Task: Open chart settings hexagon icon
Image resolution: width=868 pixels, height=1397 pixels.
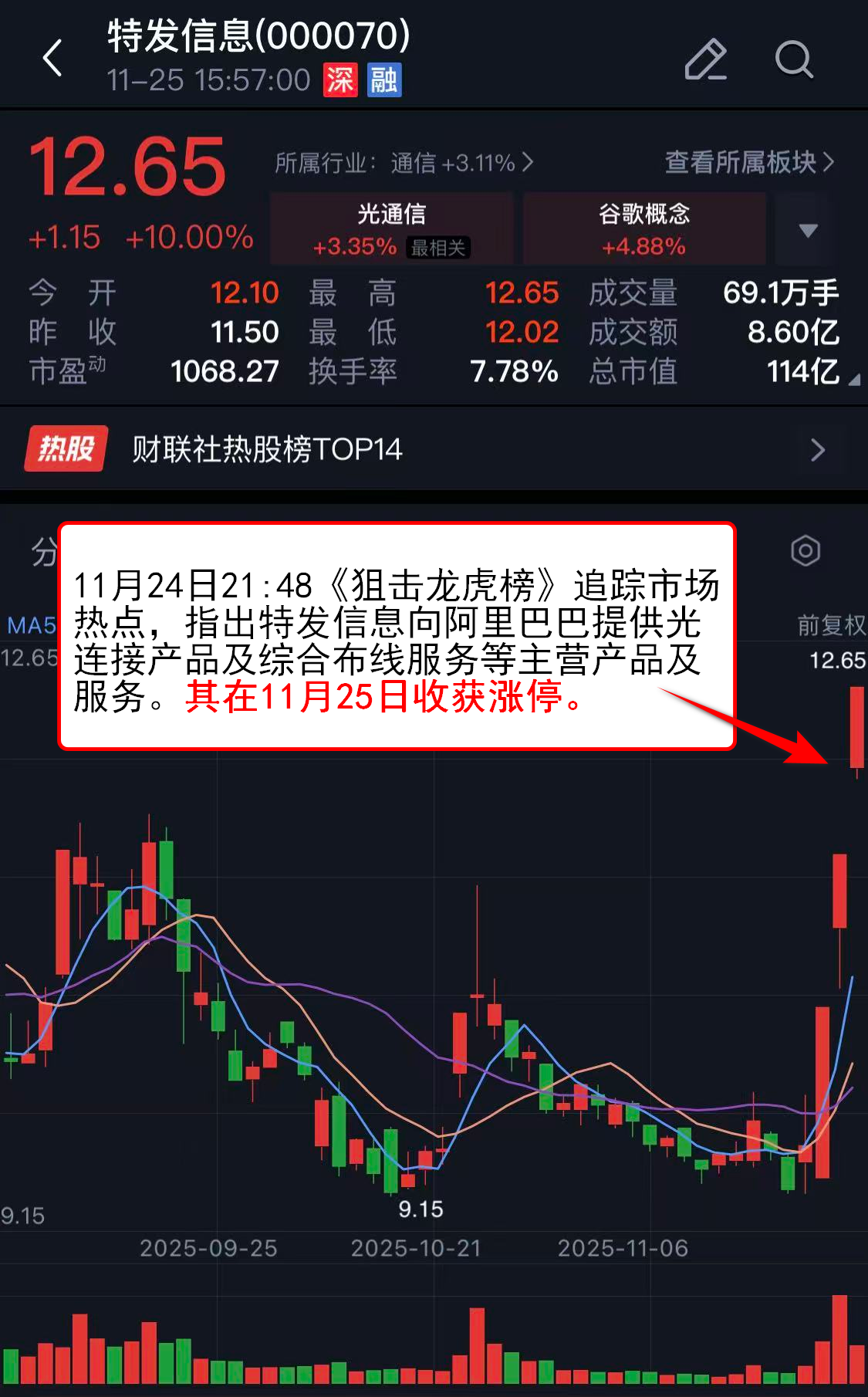Action: 806,551
